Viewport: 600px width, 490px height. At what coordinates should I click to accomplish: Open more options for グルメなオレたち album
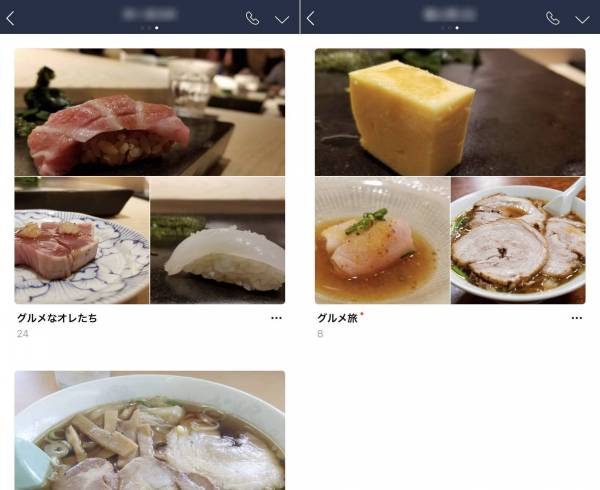(x=276, y=318)
